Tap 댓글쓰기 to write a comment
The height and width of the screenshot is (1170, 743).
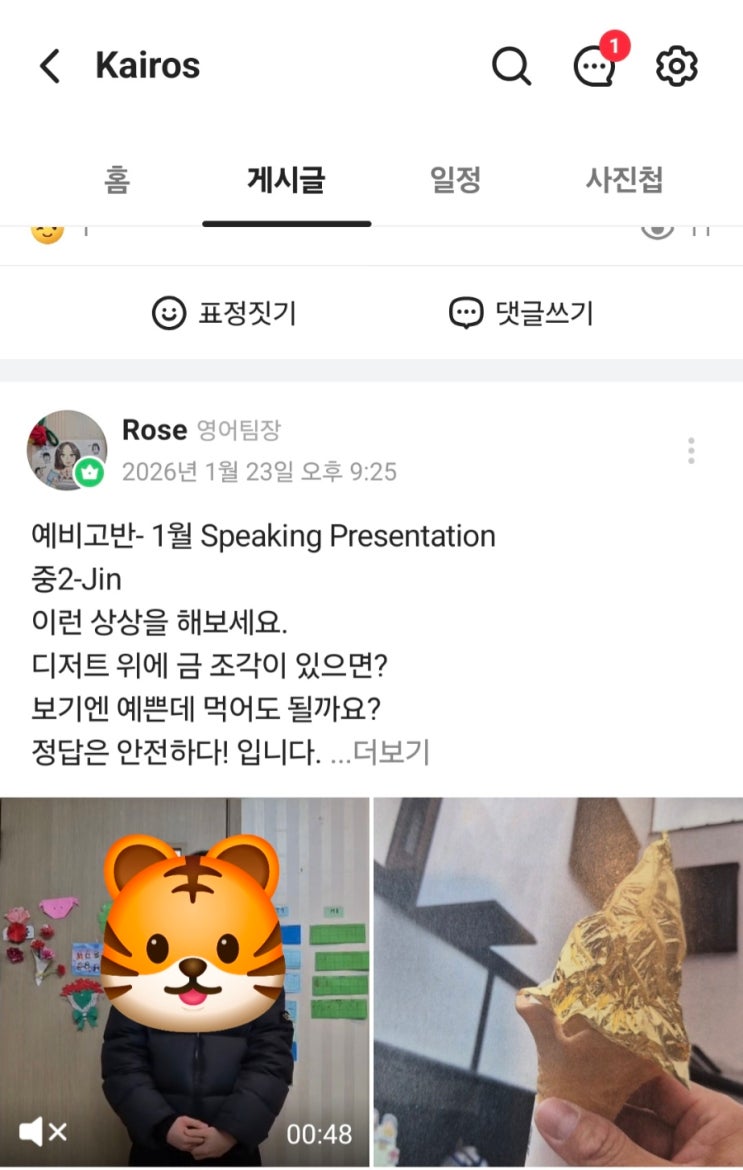coord(520,314)
